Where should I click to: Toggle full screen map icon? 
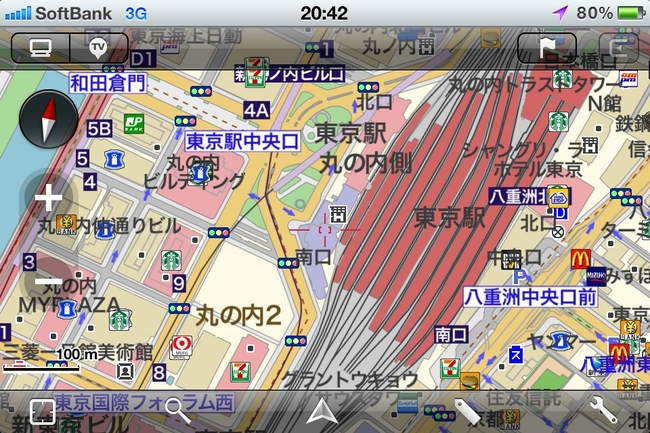coord(41,411)
